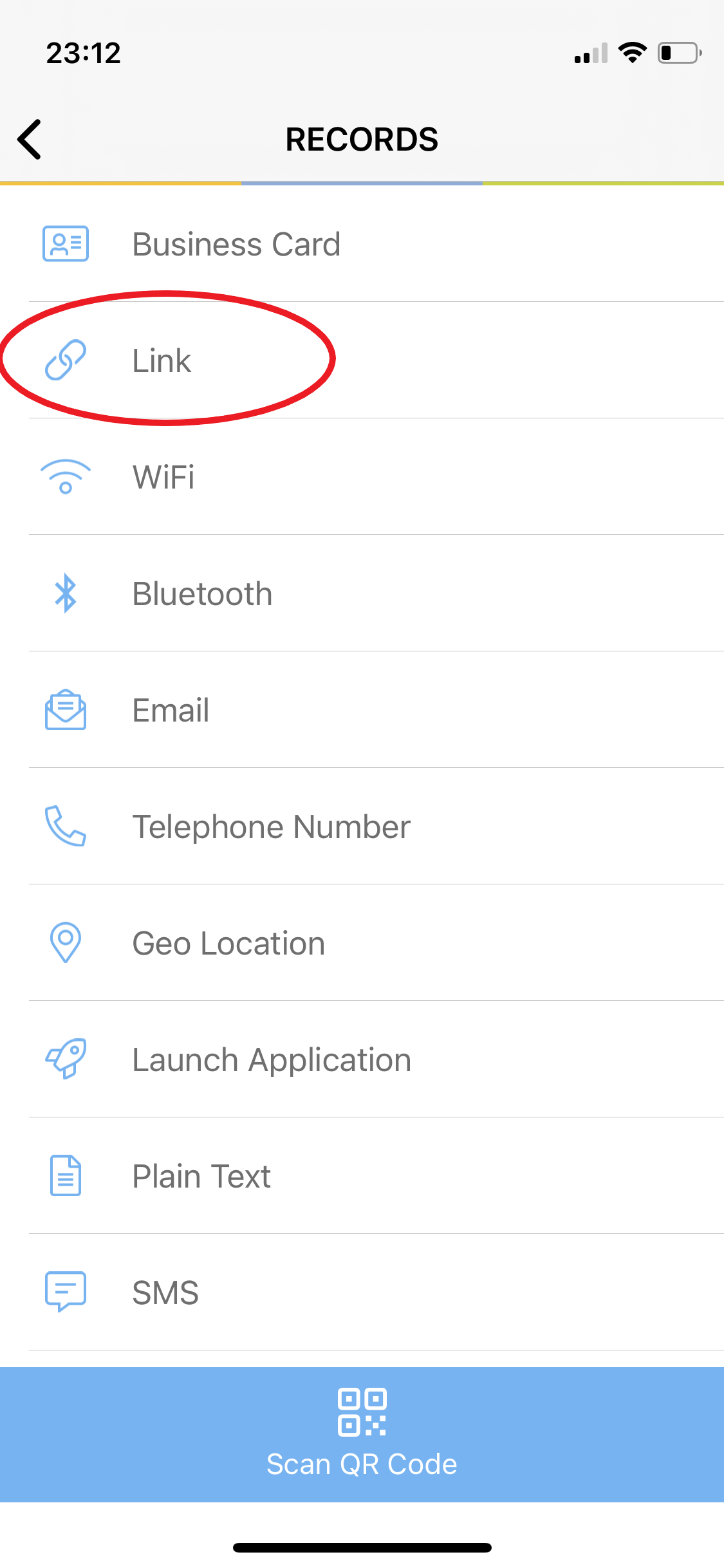Image resolution: width=724 pixels, height=1568 pixels.
Task: Select the Plain Text record
Action: pyautogui.click(x=201, y=1177)
